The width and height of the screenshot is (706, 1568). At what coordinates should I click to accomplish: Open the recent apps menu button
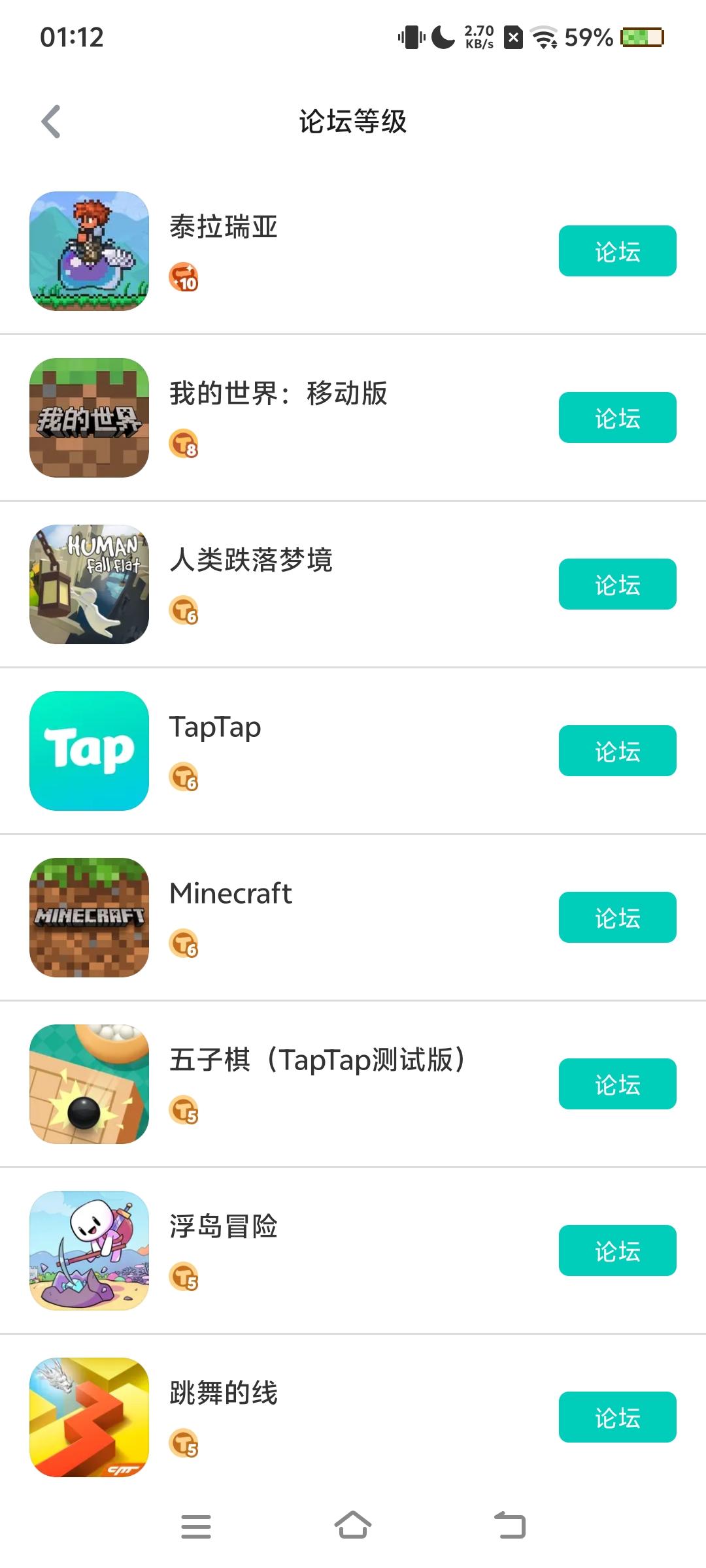(195, 1526)
